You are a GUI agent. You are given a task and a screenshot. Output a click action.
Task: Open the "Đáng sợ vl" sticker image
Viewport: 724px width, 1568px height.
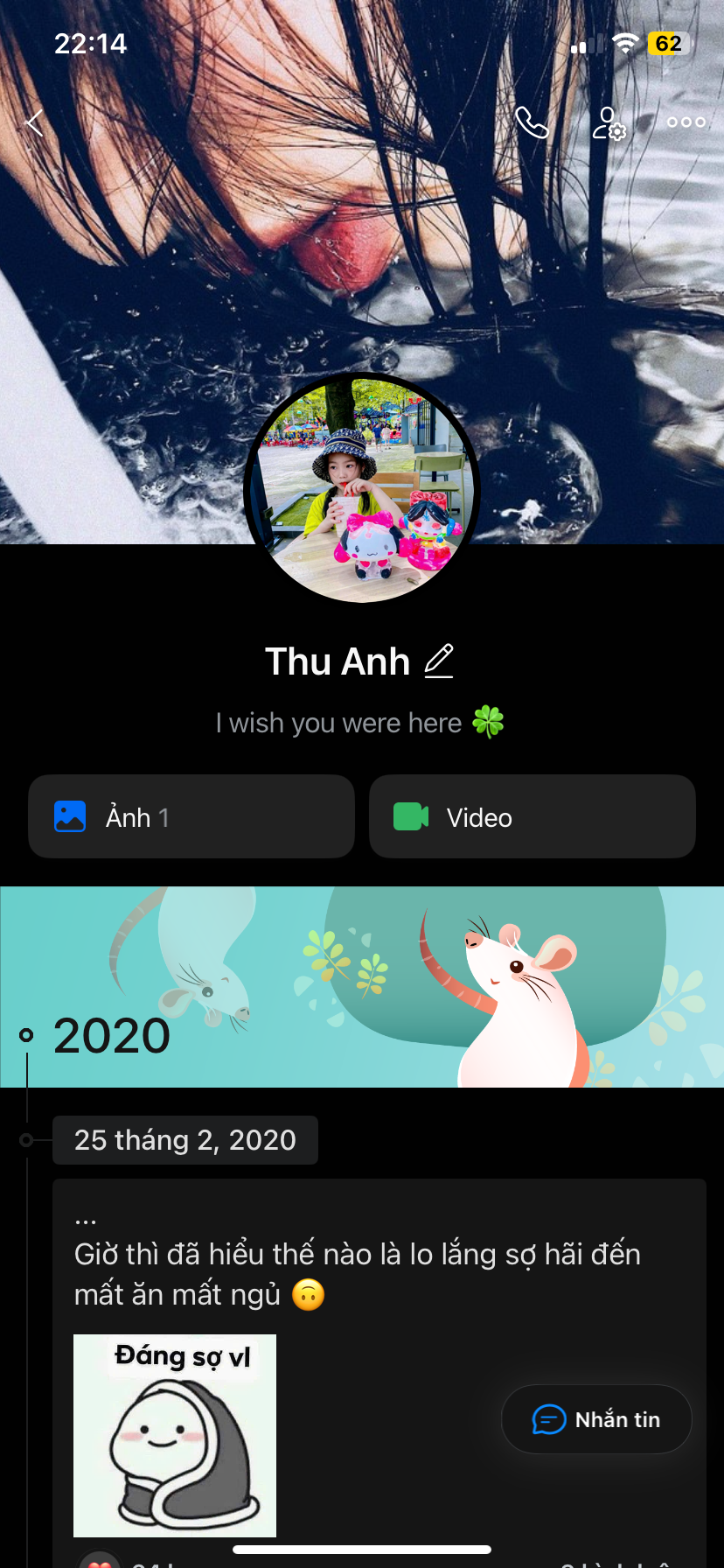(x=175, y=1435)
